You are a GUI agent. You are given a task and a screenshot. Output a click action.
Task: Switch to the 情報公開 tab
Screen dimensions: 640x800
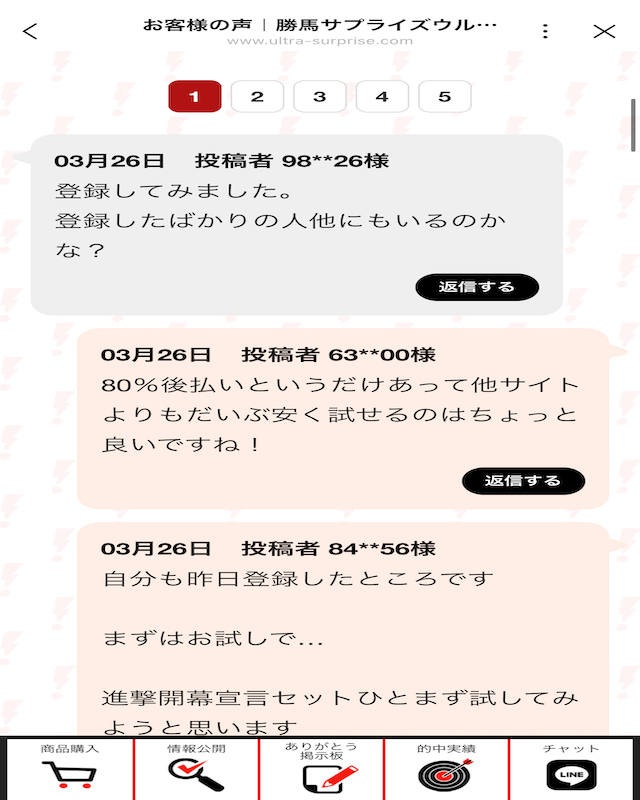196,768
